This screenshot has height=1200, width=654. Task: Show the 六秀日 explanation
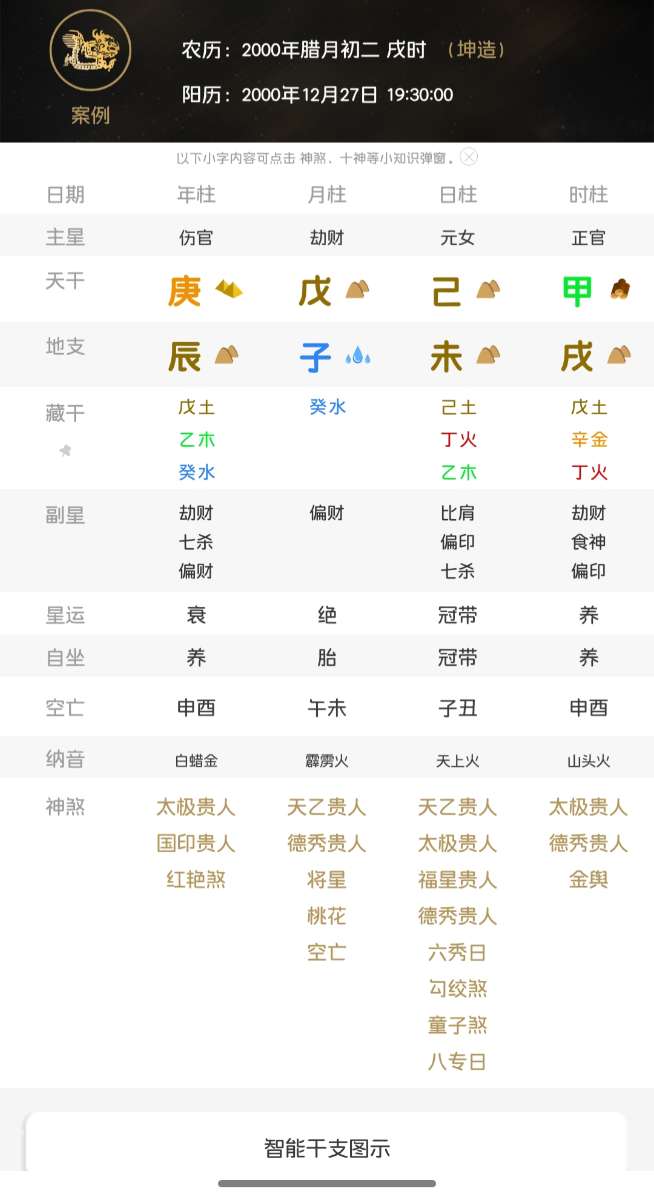(457, 952)
